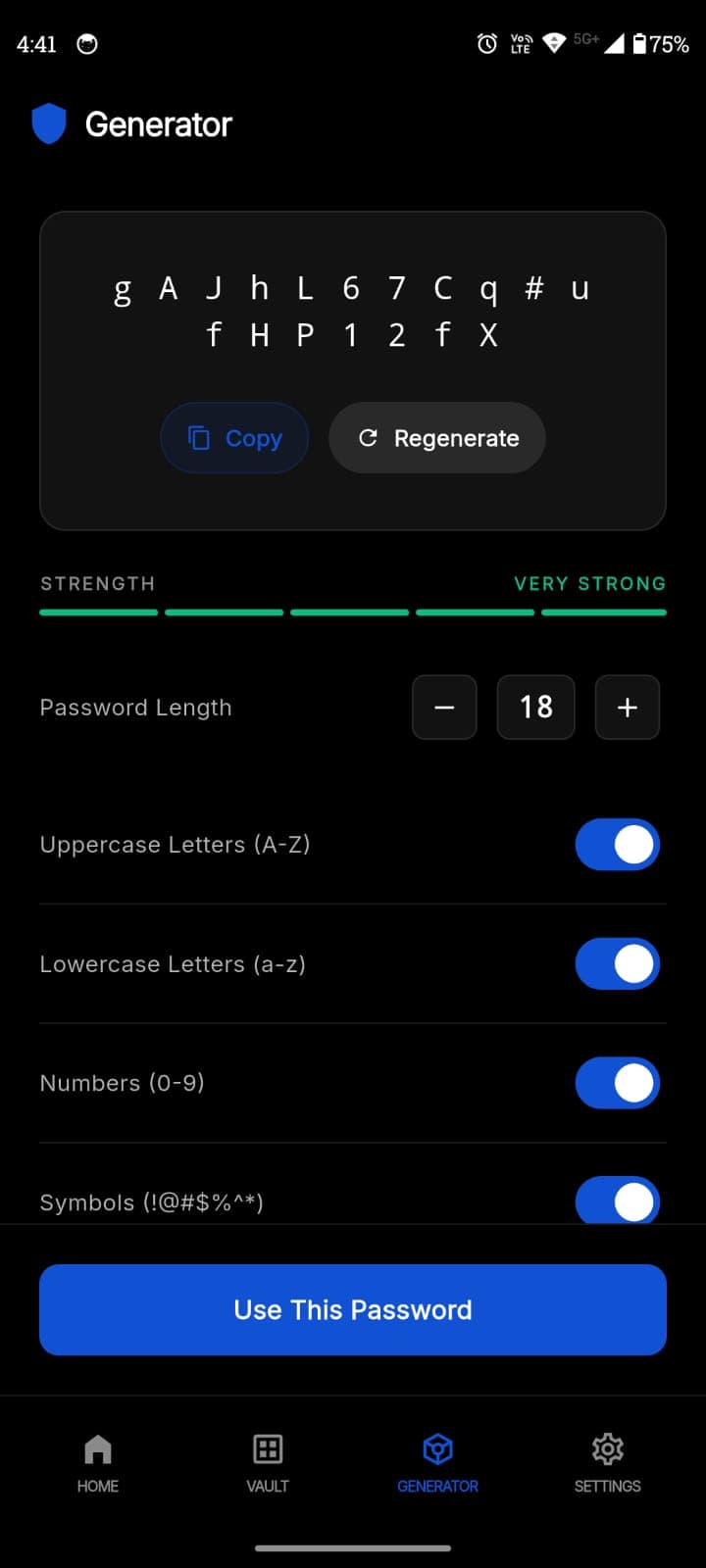Disable the Numbers (0-9) toggle
This screenshot has width=706, height=1568.
(617, 1083)
